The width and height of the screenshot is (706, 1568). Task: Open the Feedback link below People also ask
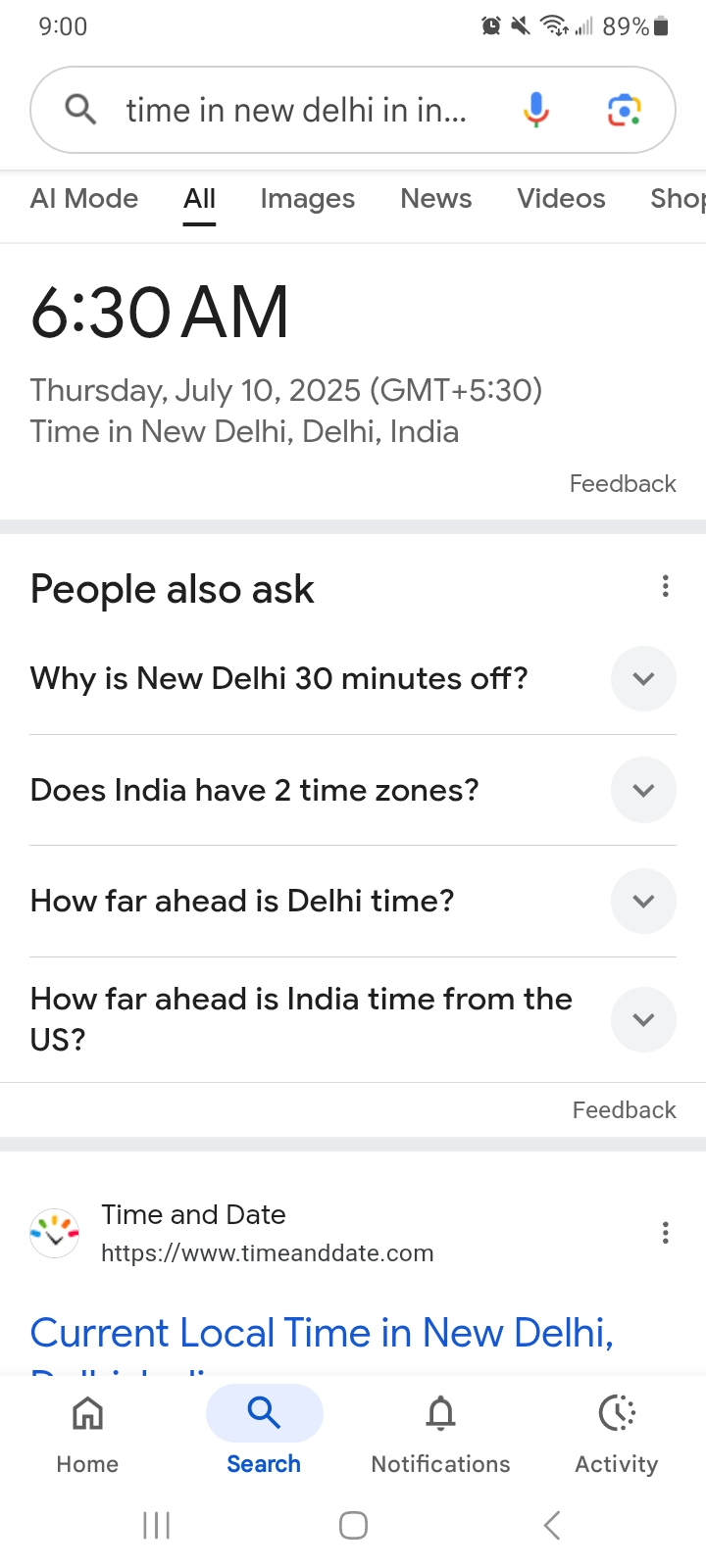click(625, 1110)
